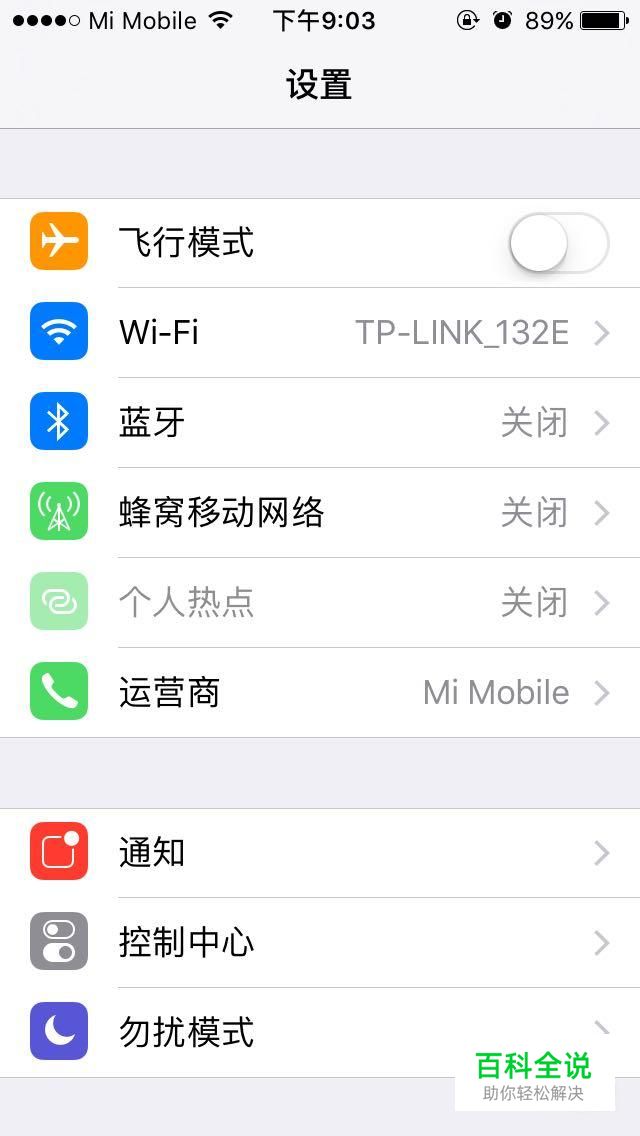This screenshot has width=640, height=1136.
Task: Toggle the 飞行模式 airplane mode switch
Action: pyautogui.click(x=559, y=243)
